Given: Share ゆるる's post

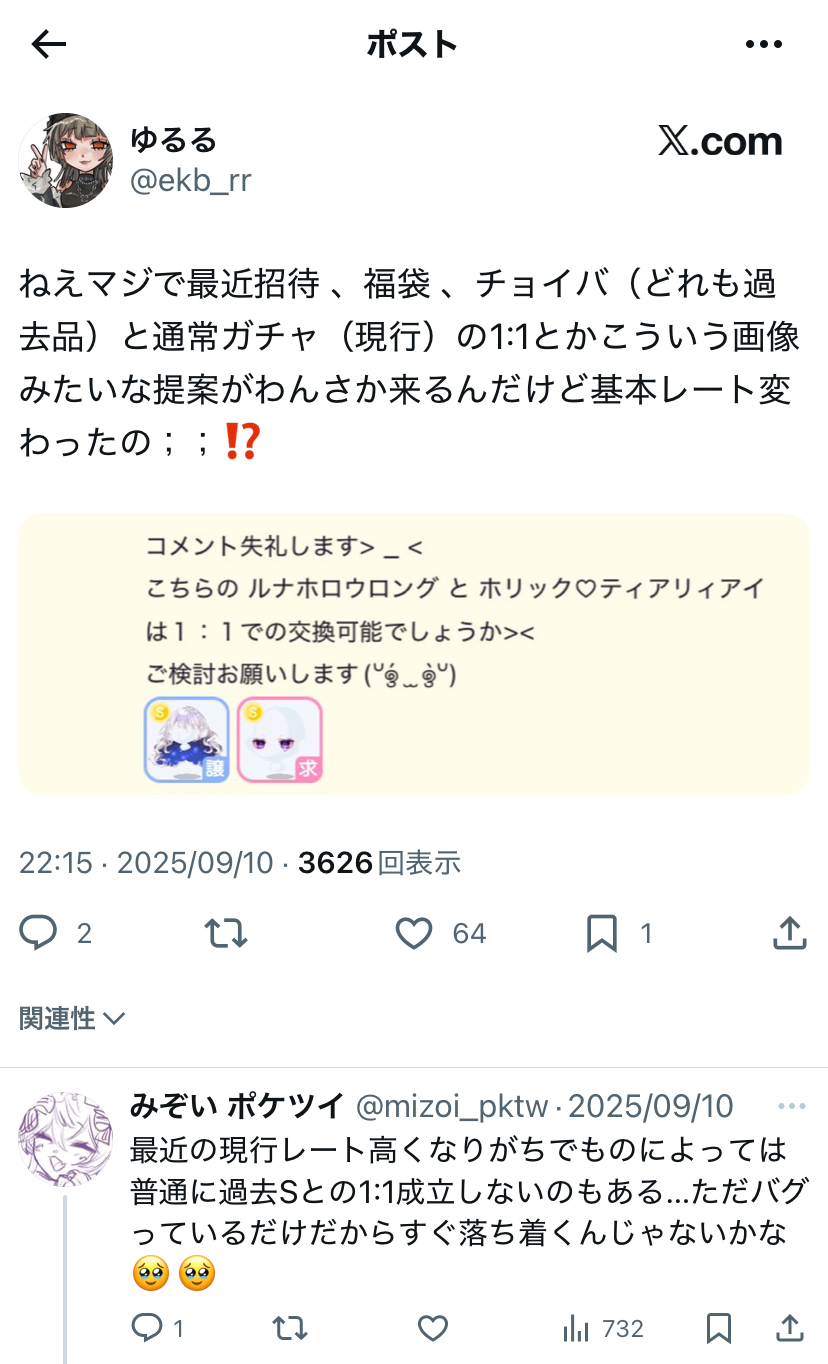Looking at the screenshot, I should [x=789, y=933].
